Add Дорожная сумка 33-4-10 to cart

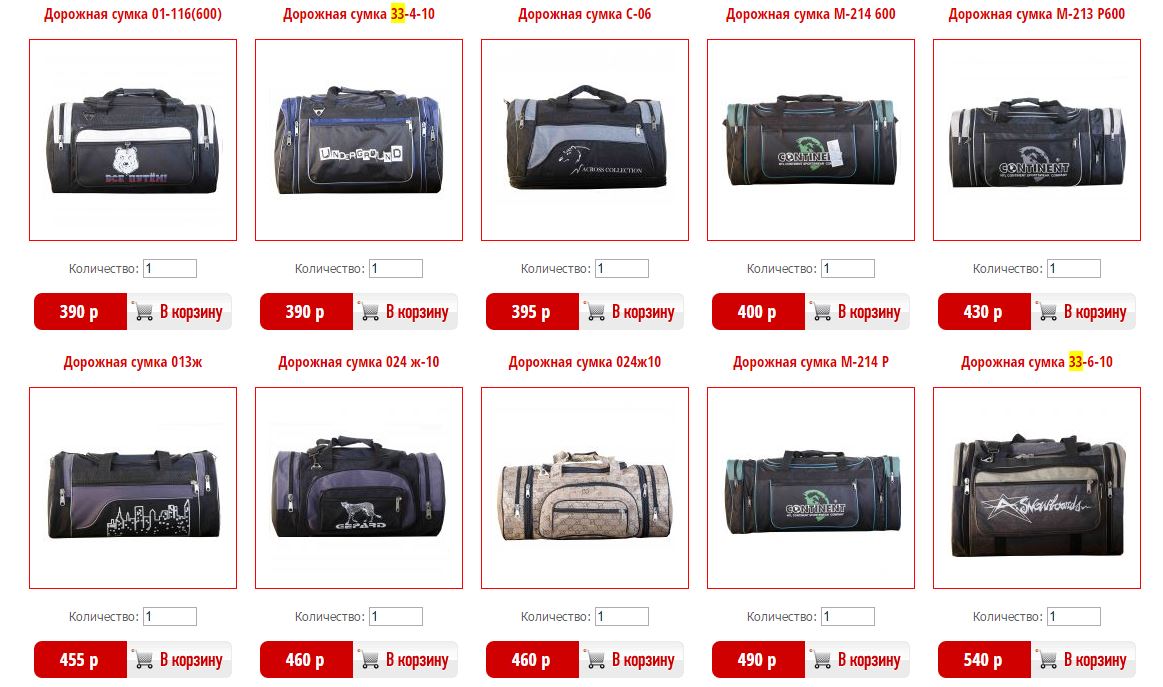[405, 312]
